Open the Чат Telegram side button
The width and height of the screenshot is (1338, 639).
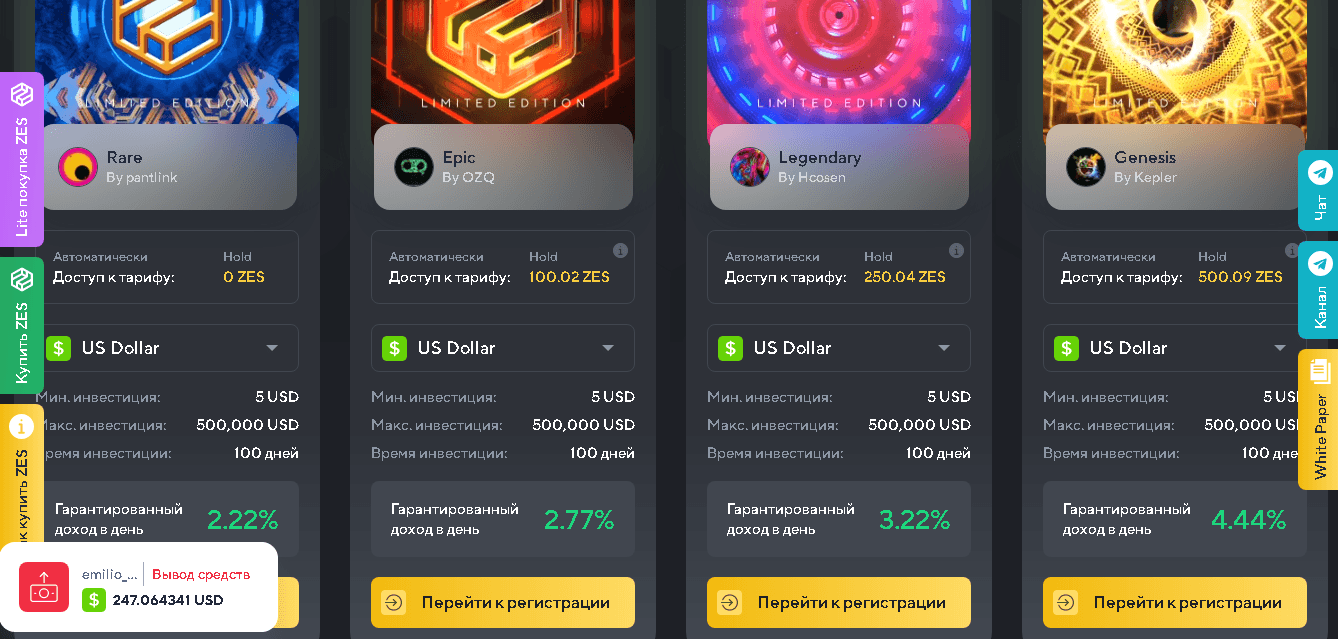pyautogui.click(x=1319, y=191)
